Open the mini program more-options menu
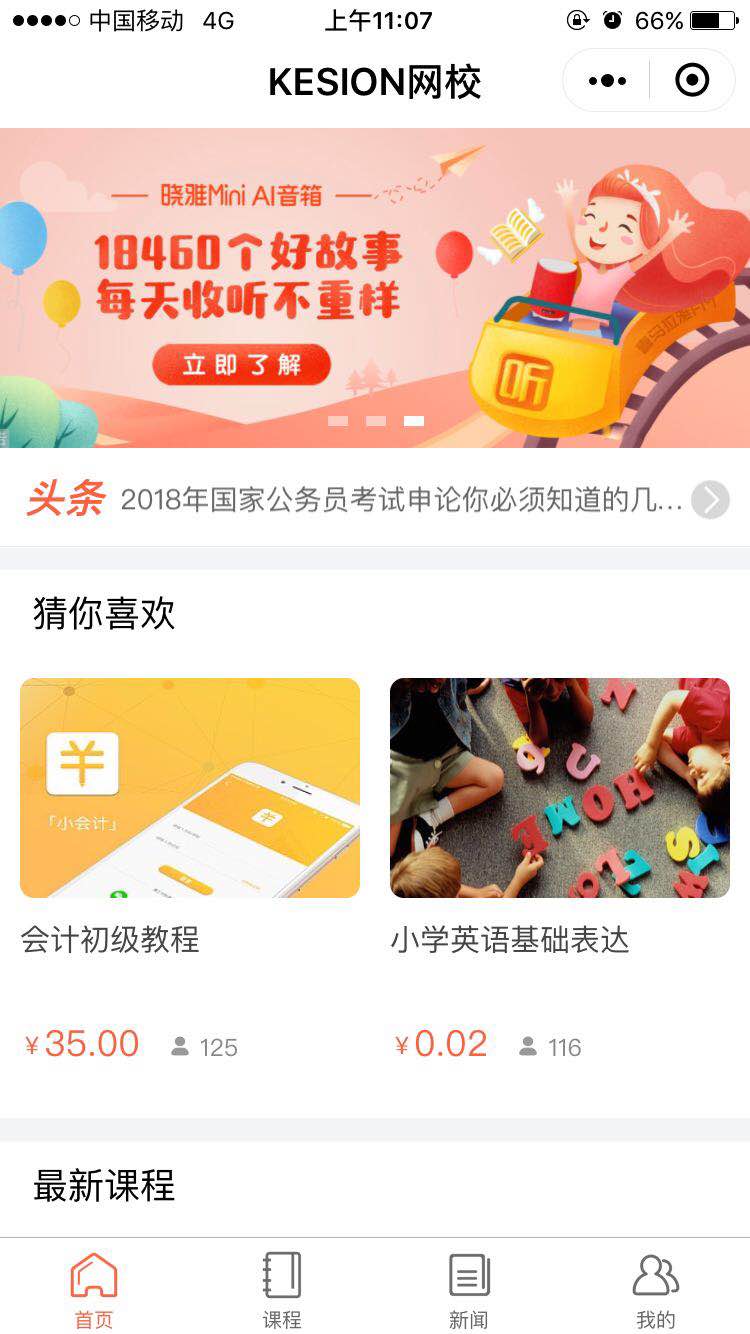The image size is (750, 1334). (607, 81)
